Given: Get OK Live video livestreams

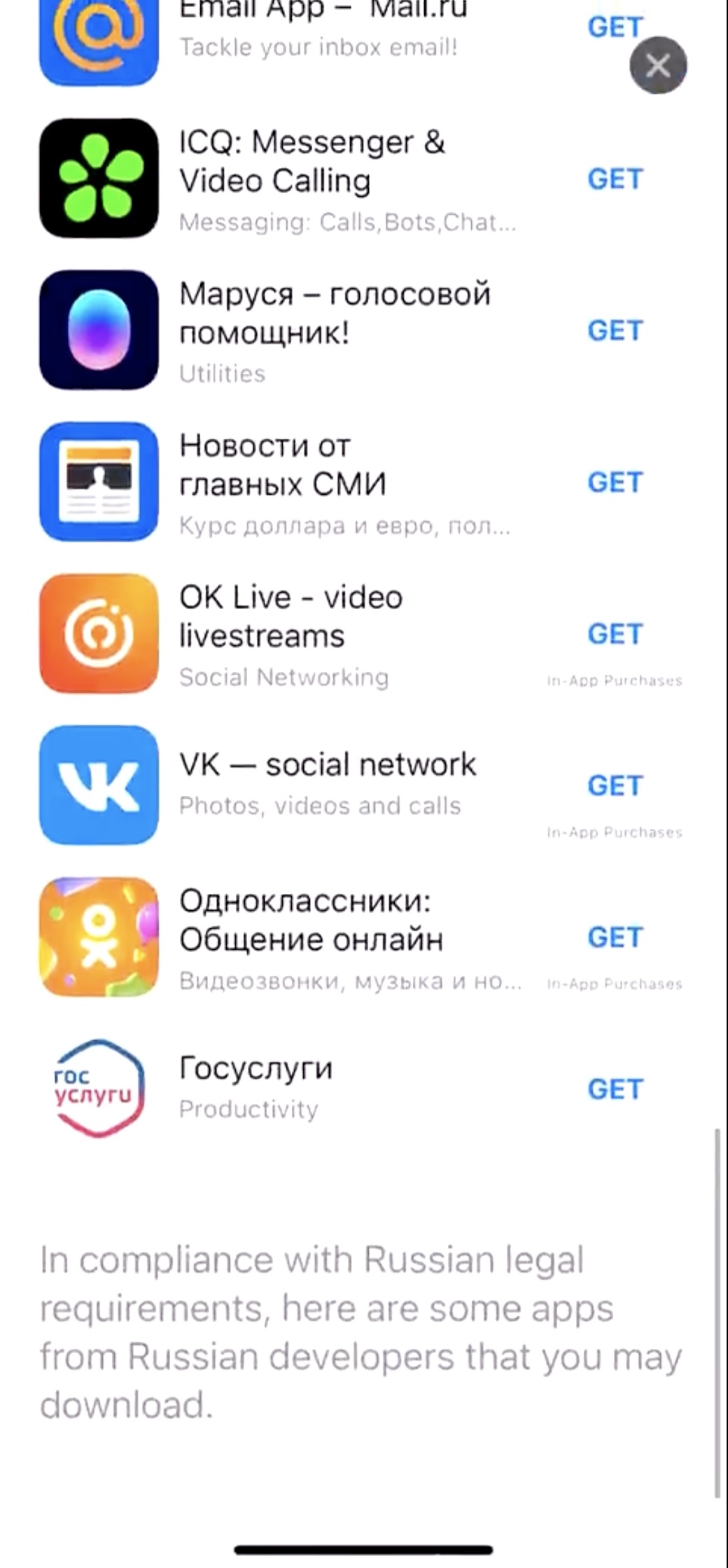Looking at the screenshot, I should click(615, 634).
